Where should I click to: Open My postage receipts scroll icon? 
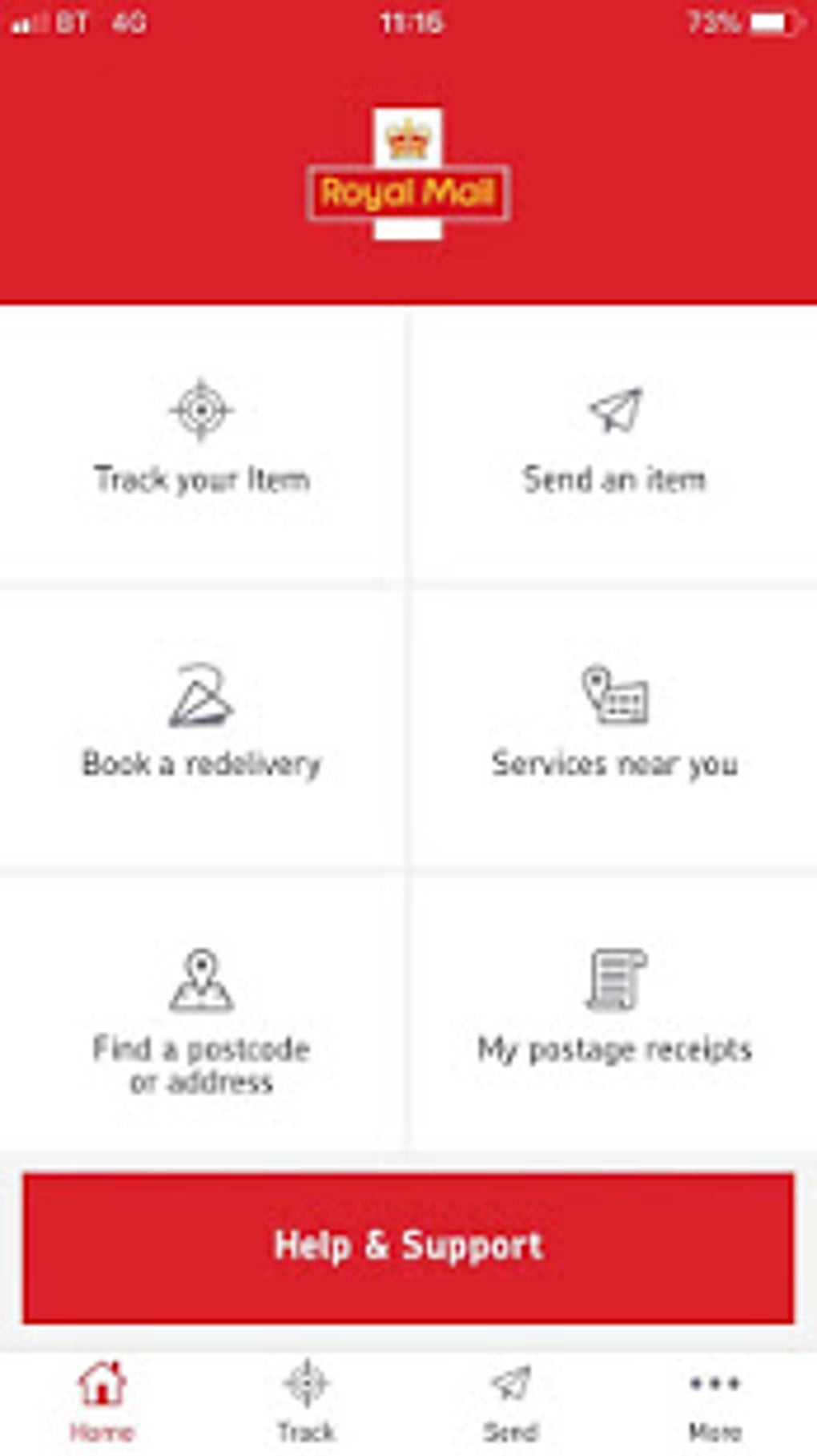[616, 979]
